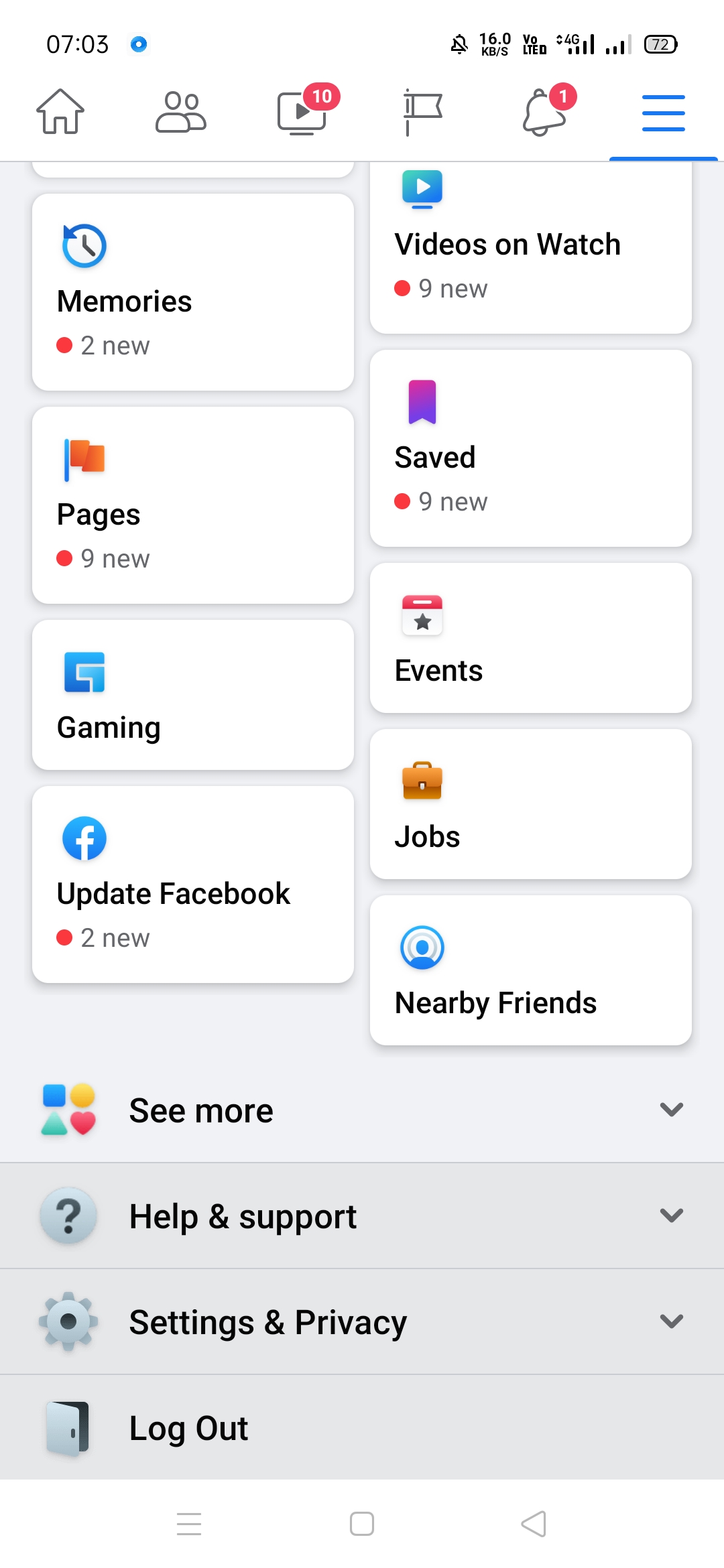
Task: Open the notifications bell tab
Action: click(543, 112)
